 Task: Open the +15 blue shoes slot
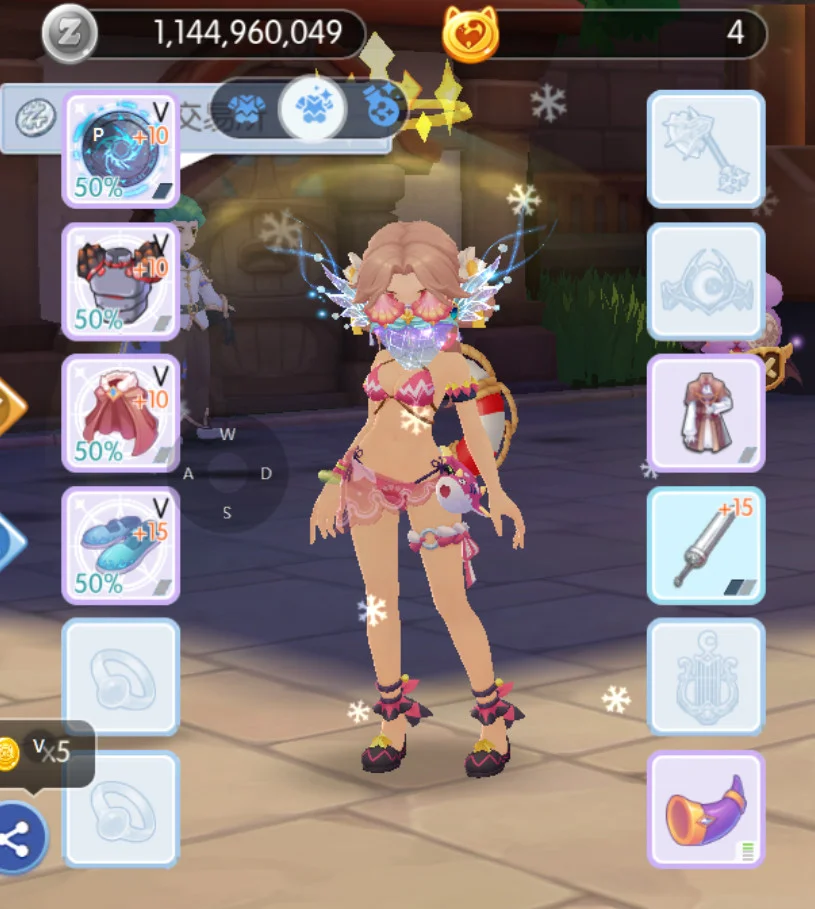[x=121, y=545]
